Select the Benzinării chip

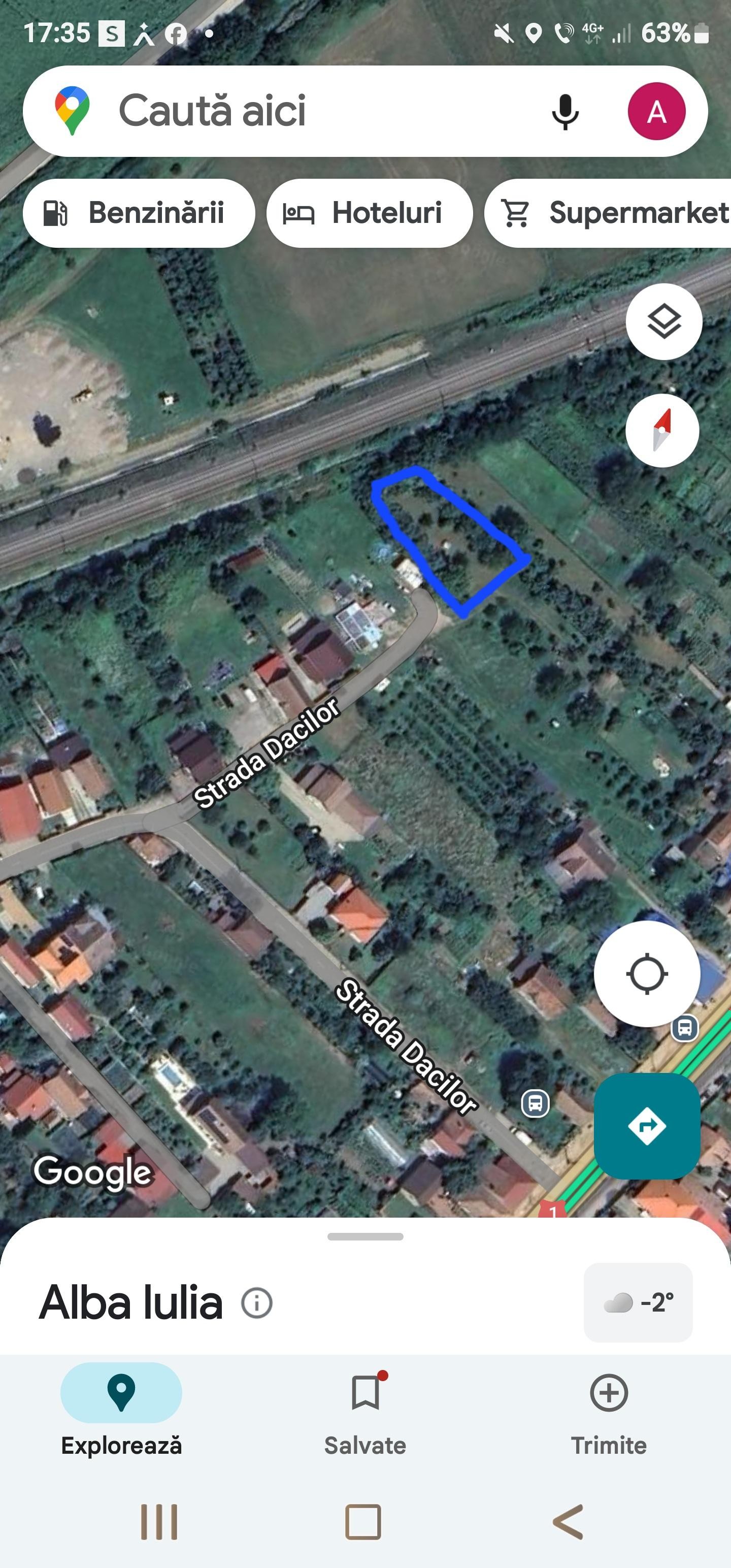point(139,213)
